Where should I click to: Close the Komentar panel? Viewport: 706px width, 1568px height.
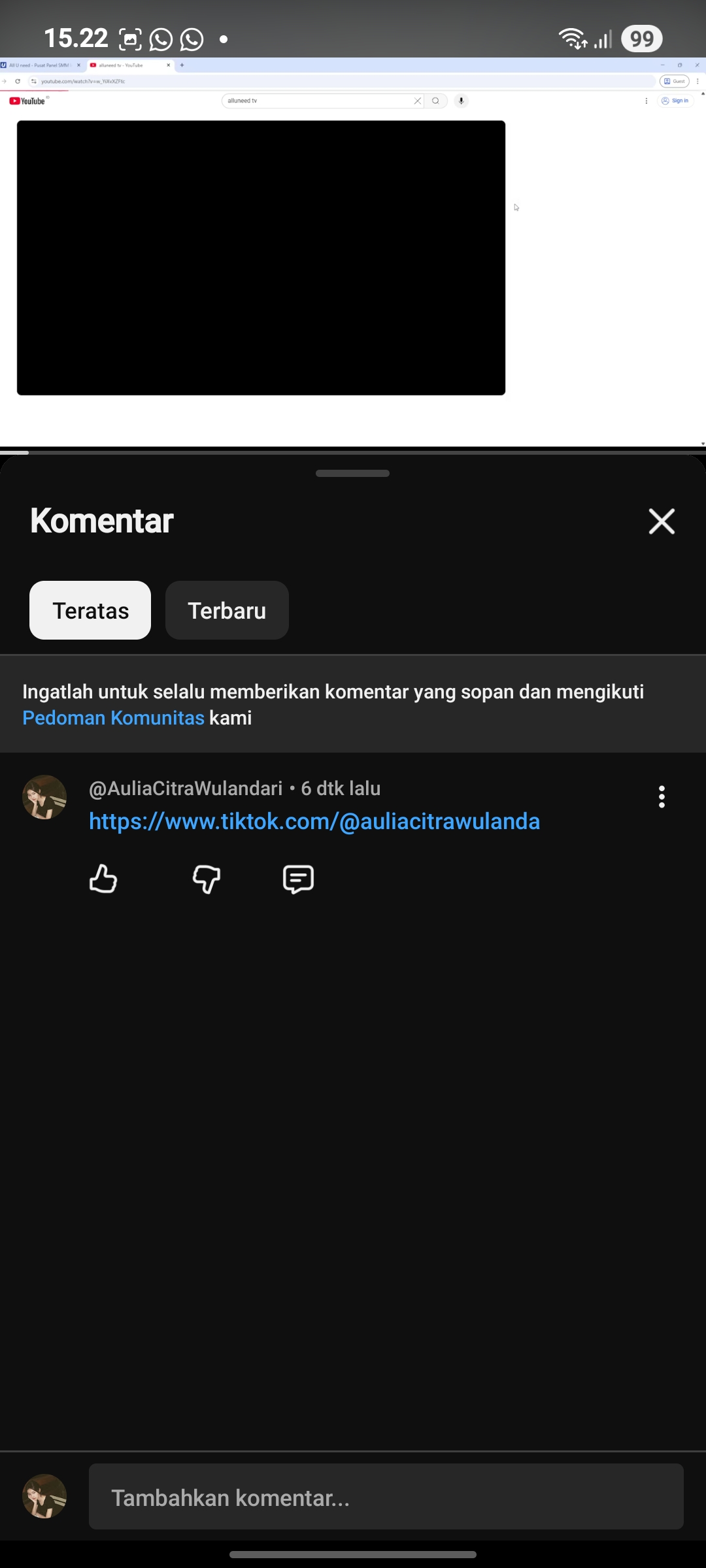662,521
